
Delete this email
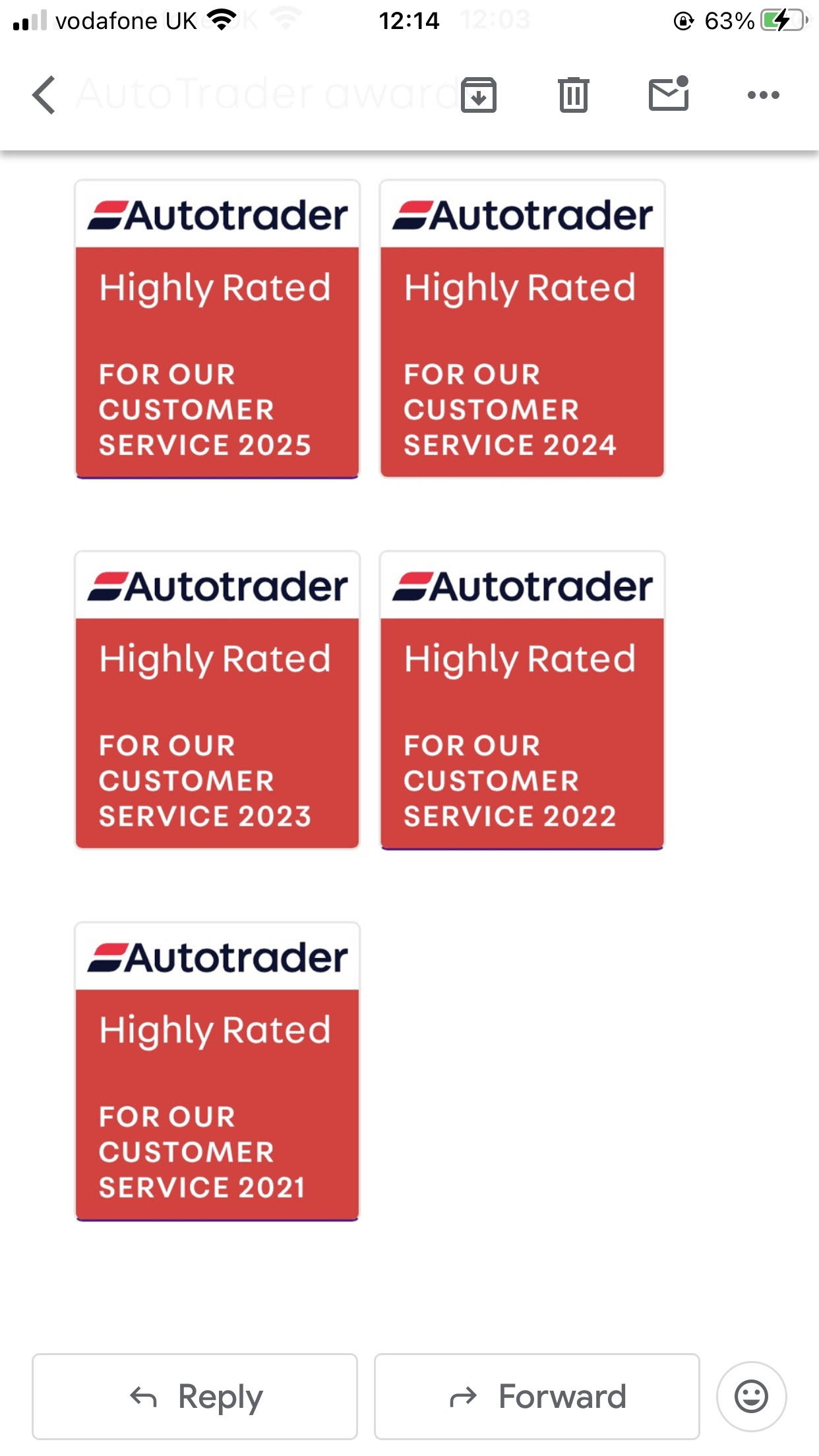tap(573, 95)
